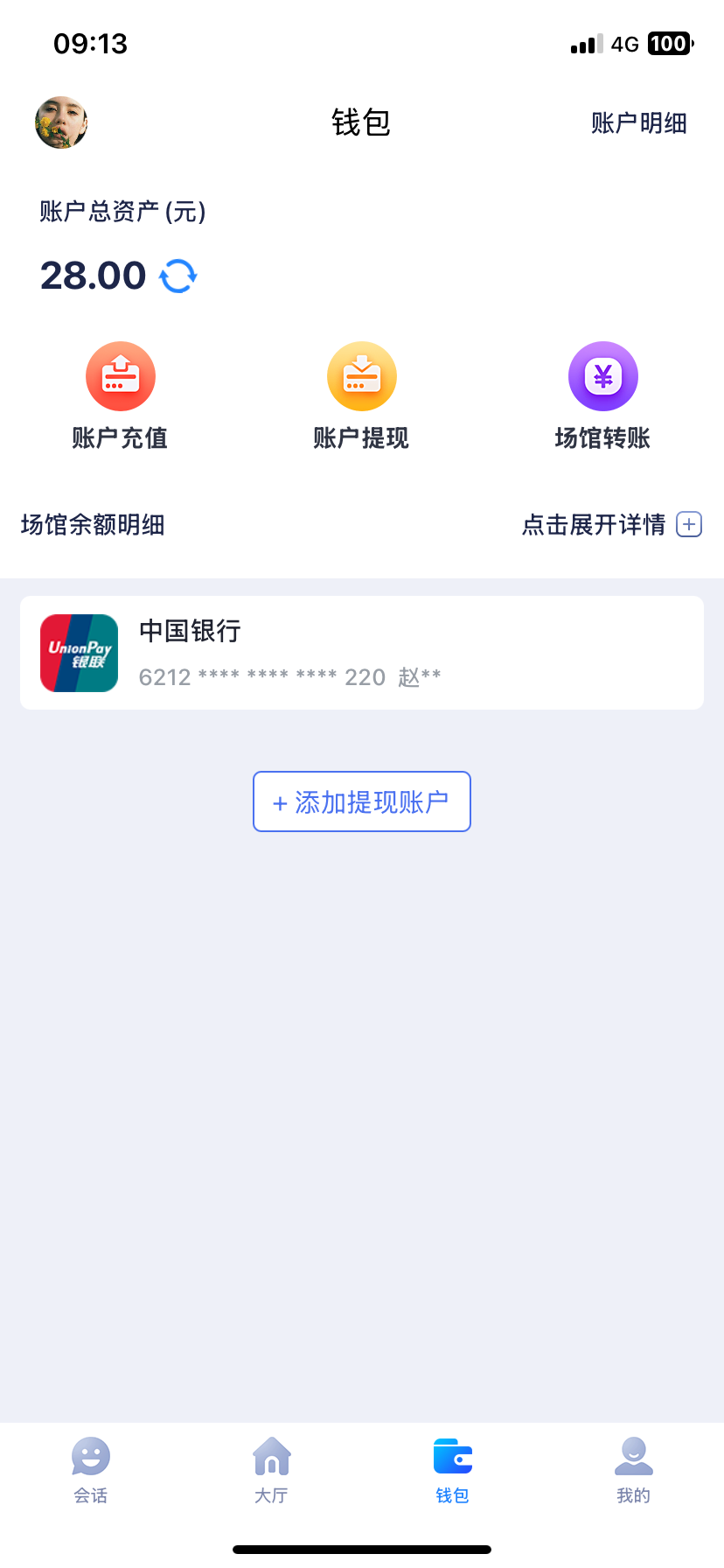Go to the 我的 tab
This screenshot has height=1568, width=724.
click(633, 1470)
